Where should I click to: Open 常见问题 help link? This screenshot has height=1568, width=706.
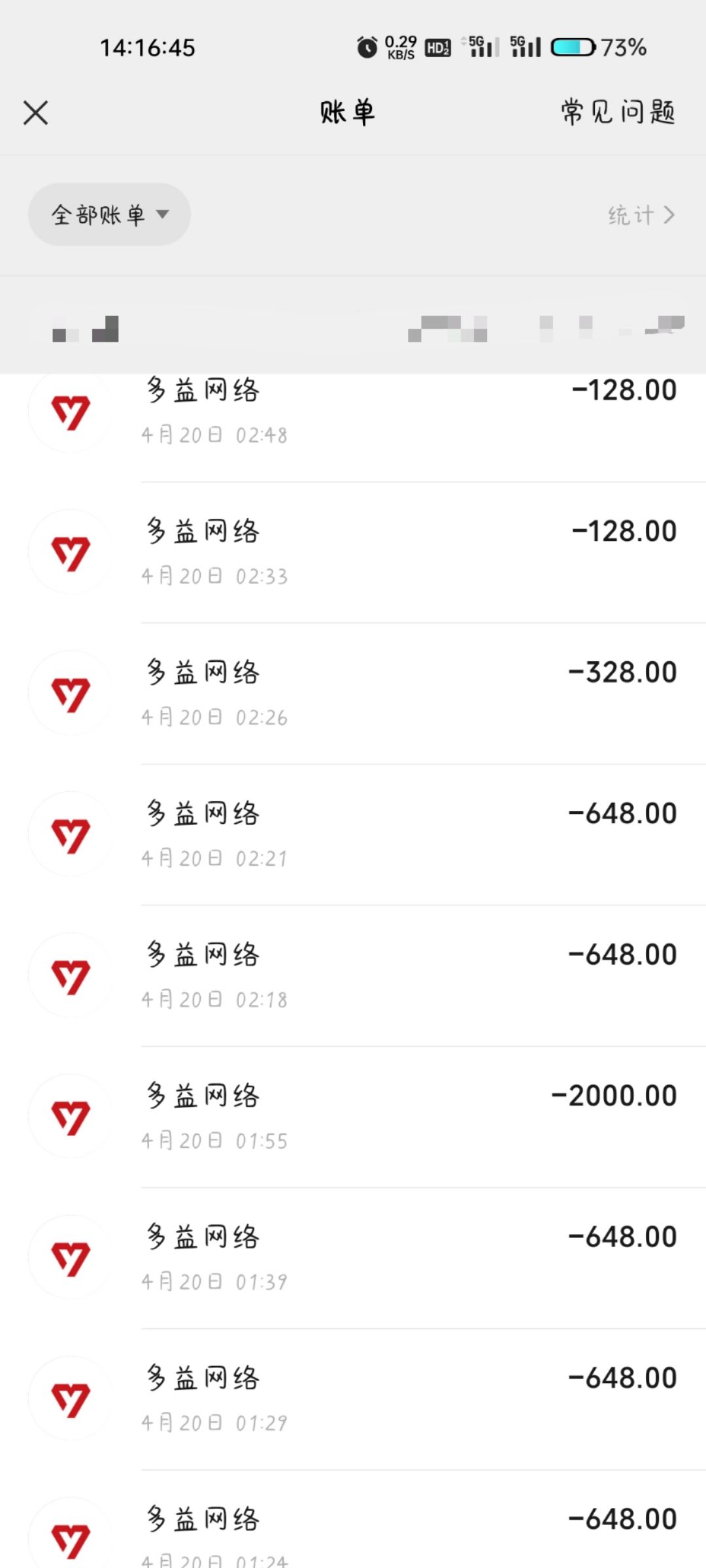point(618,112)
